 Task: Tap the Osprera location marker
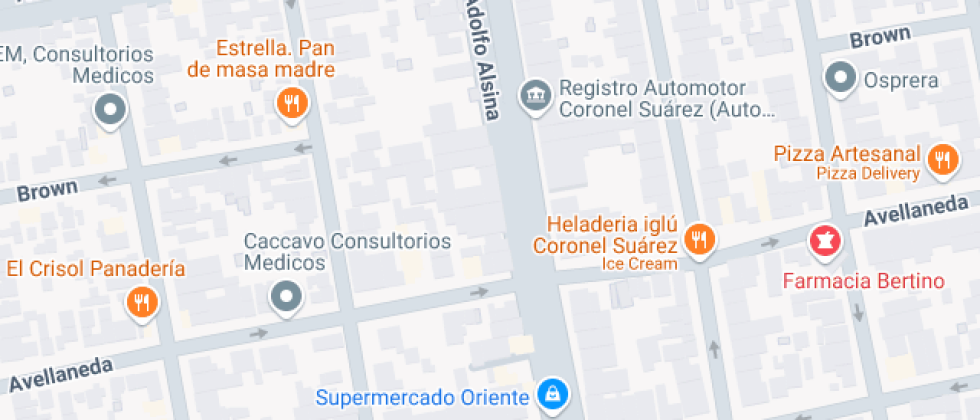pos(841,76)
